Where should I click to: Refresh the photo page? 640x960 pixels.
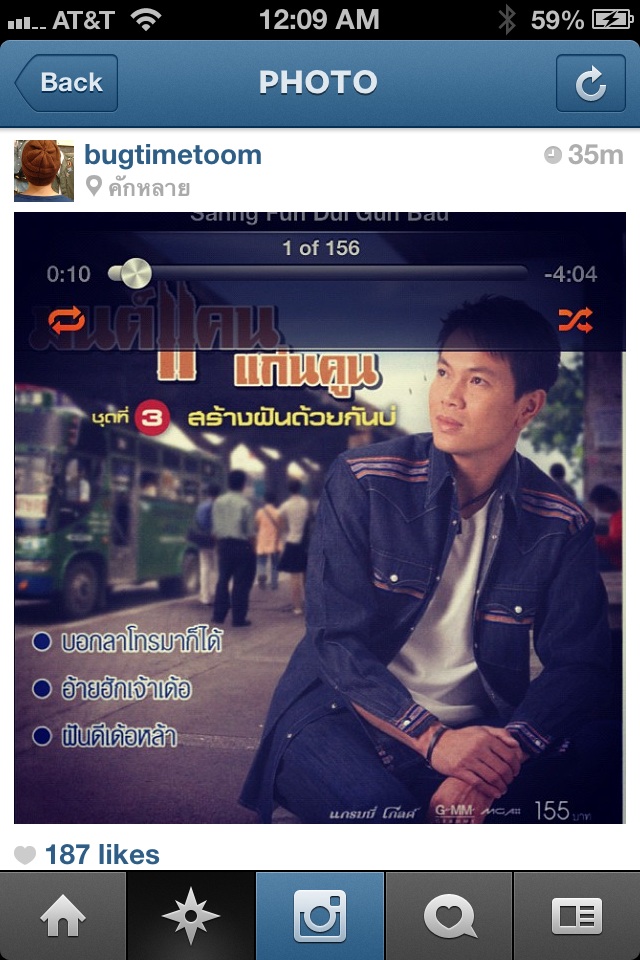click(x=590, y=83)
